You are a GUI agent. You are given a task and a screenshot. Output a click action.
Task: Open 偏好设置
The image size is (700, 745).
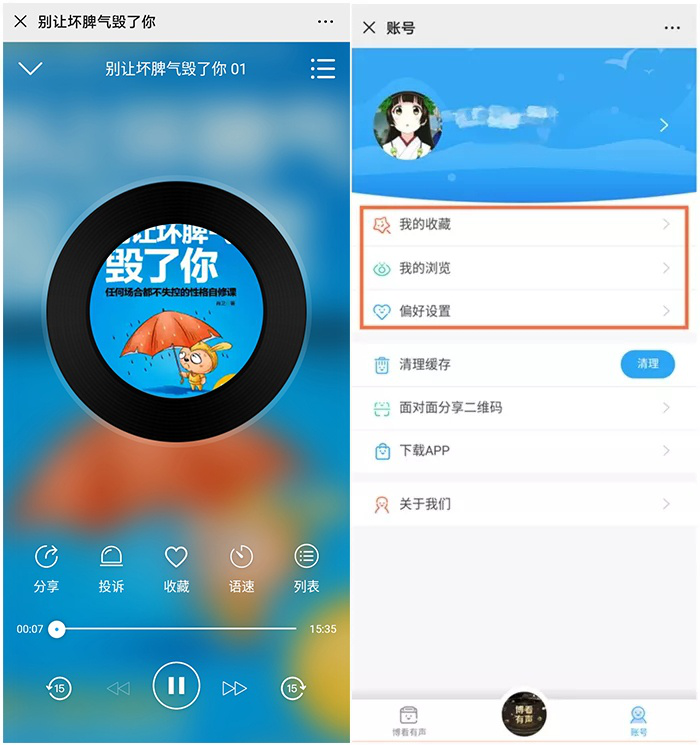coord(524,311)
